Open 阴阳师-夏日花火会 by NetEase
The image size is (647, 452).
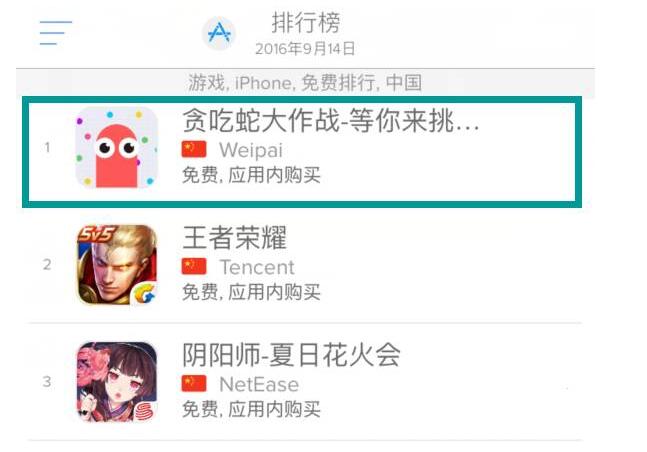(300, 381)
